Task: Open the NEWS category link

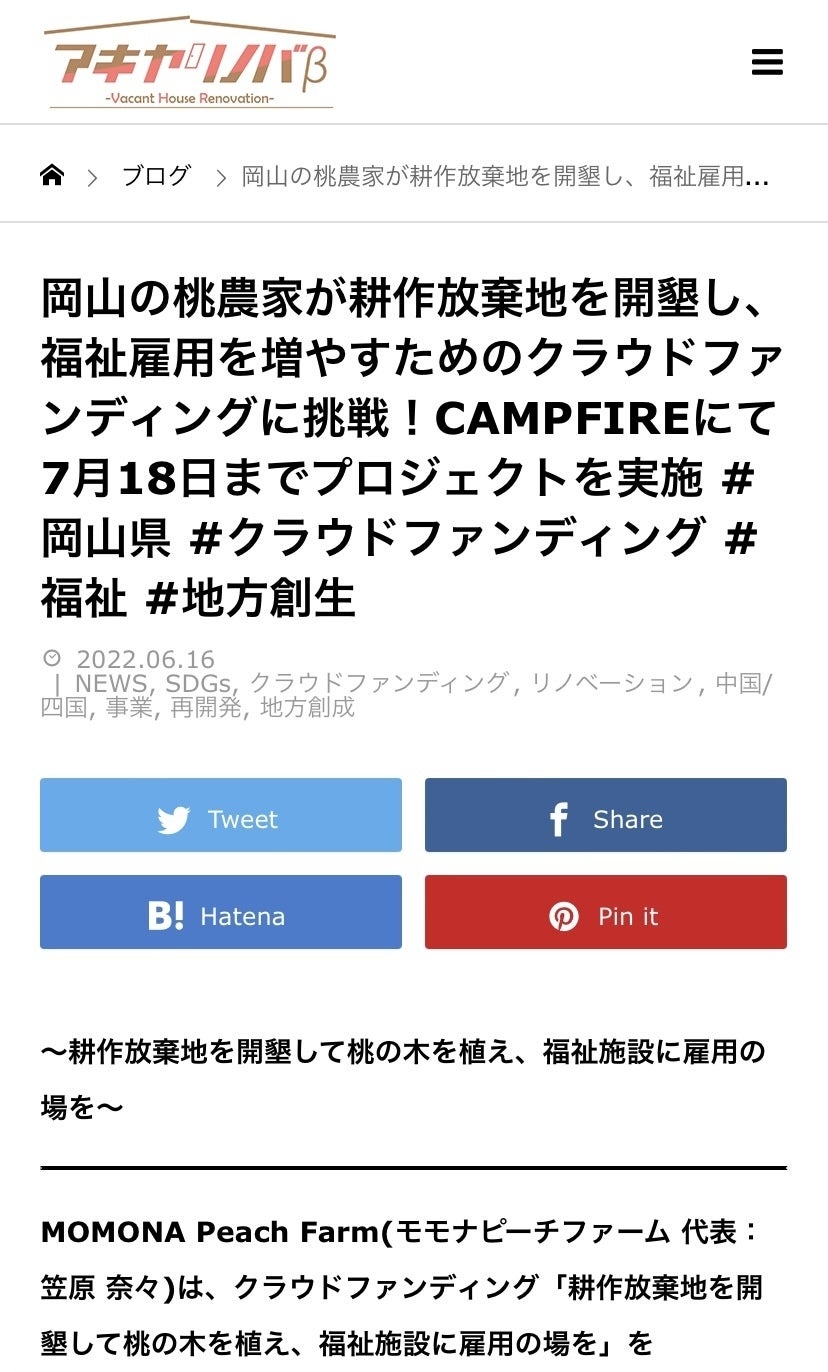Action: (x=111, y=684)
